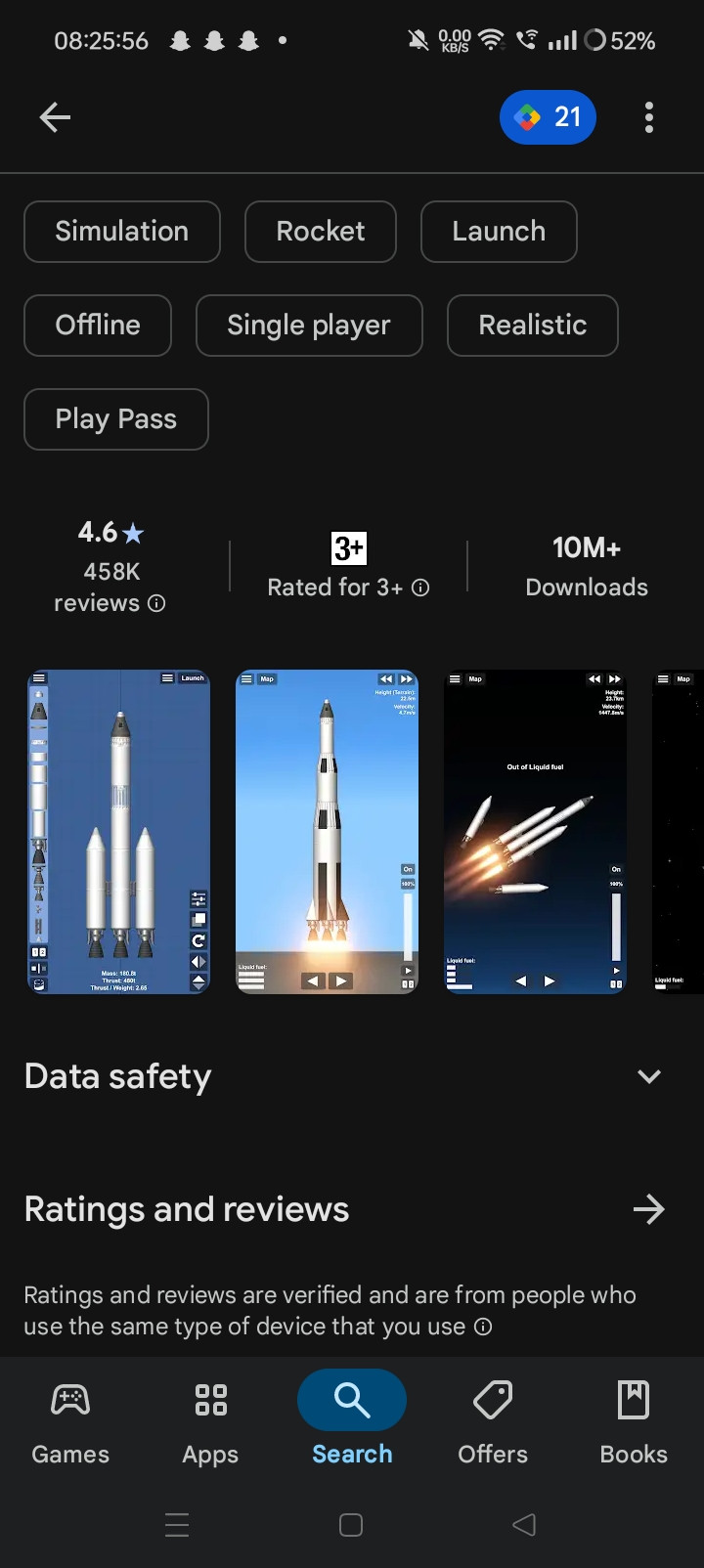Expand the Data safety section

pyautogui.click(x=648, y=1076)
